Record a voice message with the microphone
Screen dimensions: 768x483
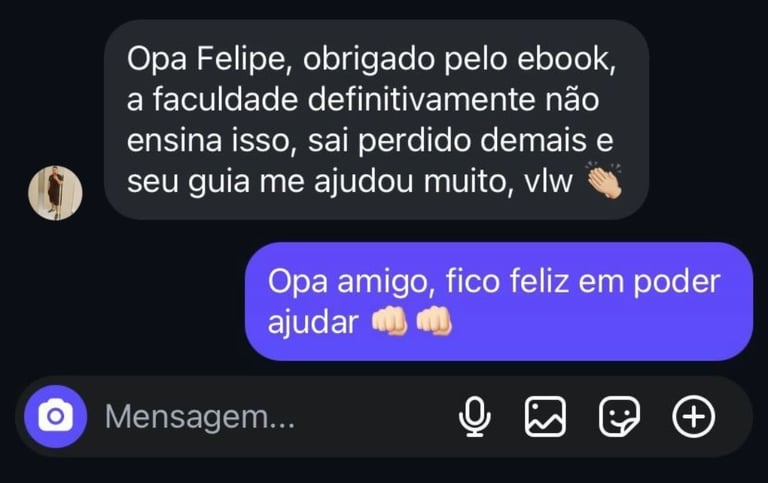point(474,417)
